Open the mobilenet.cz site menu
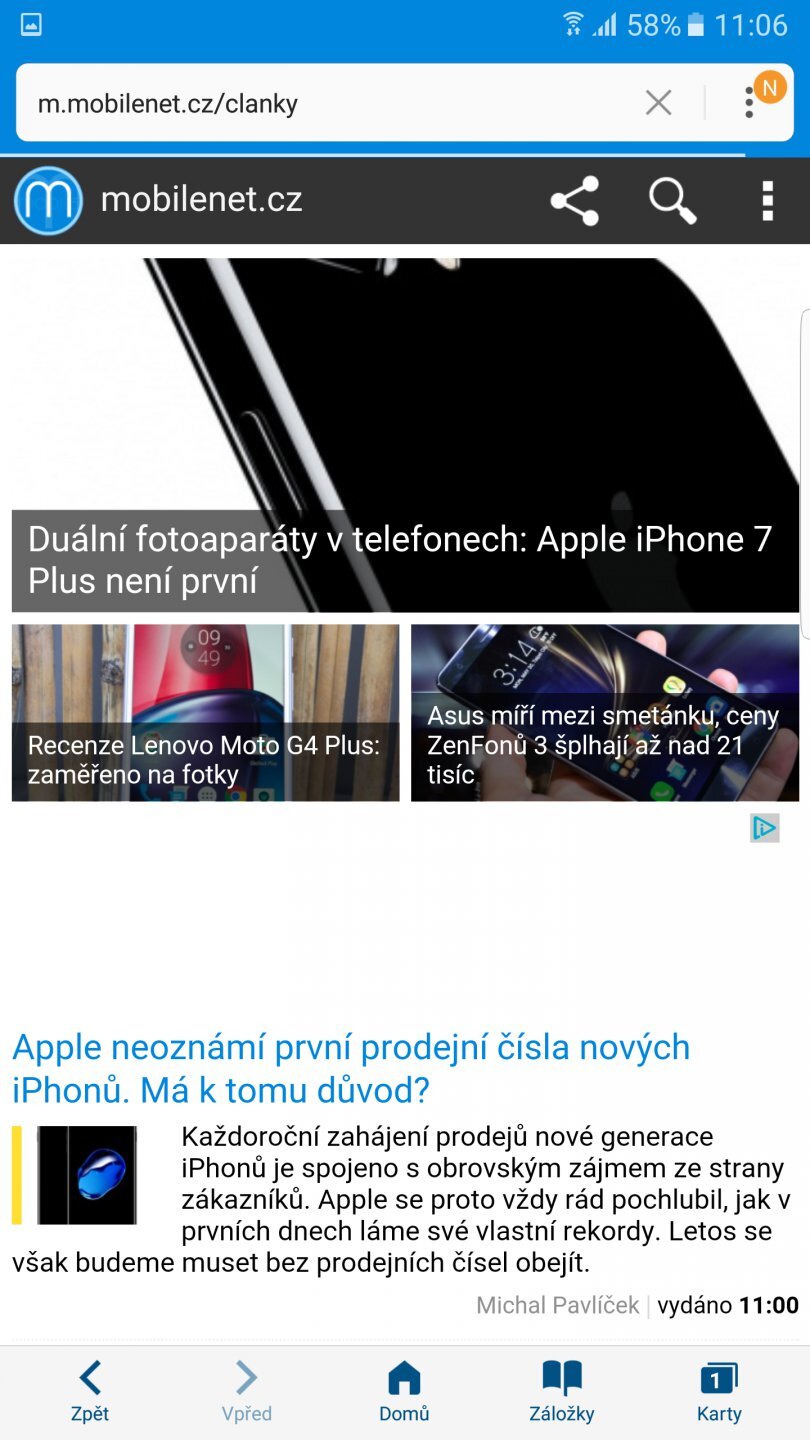Image resolution: width=810 pixels, height=1440 pixels. (767, 201)
